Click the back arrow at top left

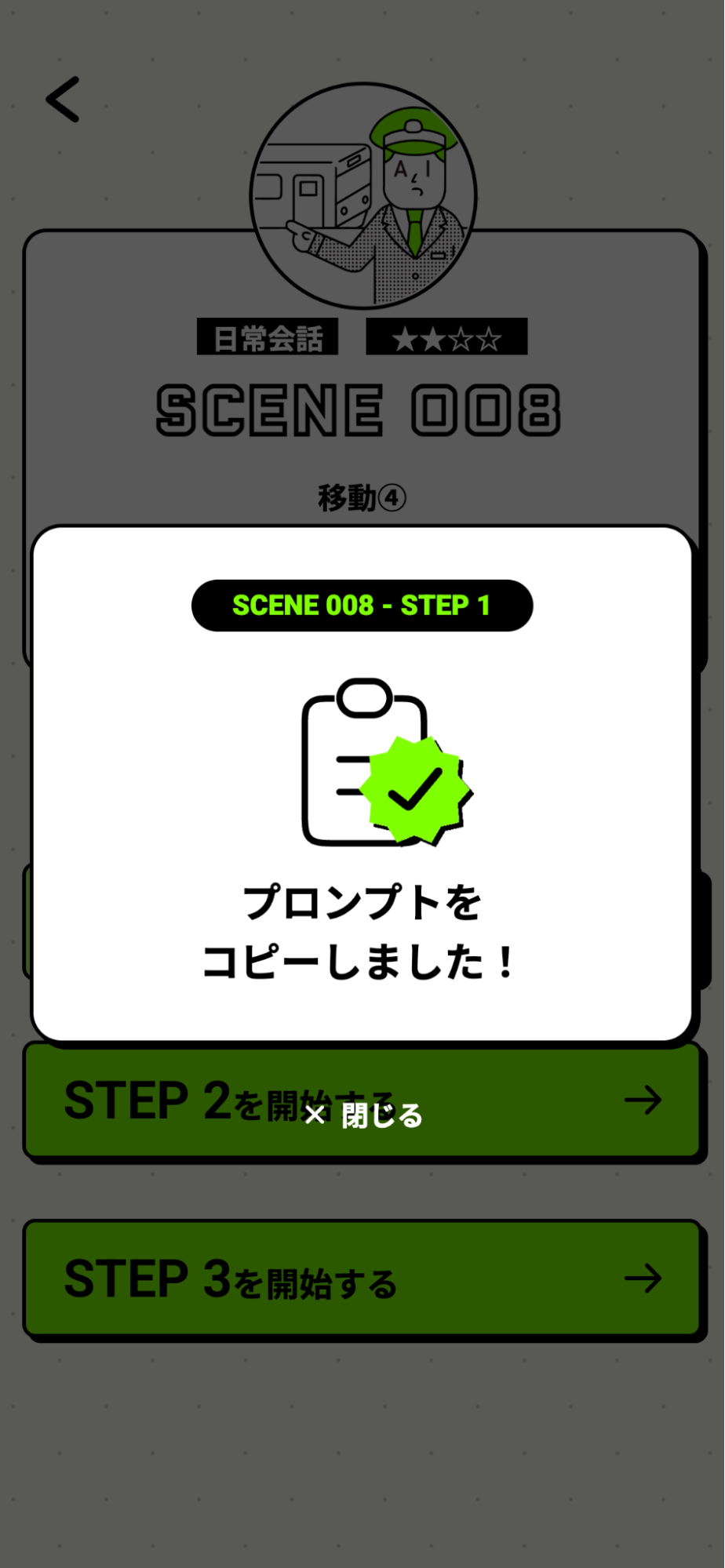63,100
